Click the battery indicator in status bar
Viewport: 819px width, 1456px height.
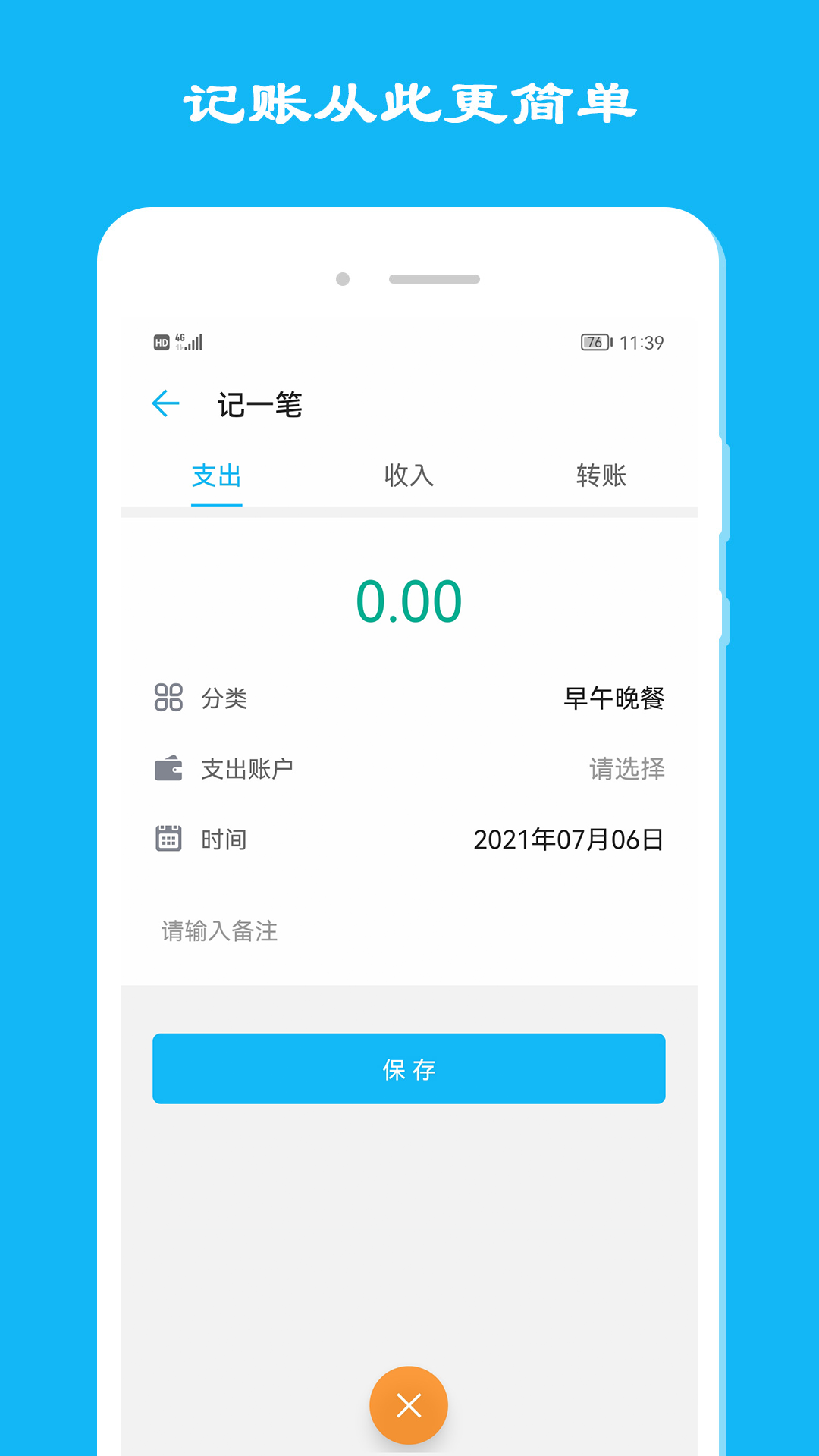click(x=594, y=342)
